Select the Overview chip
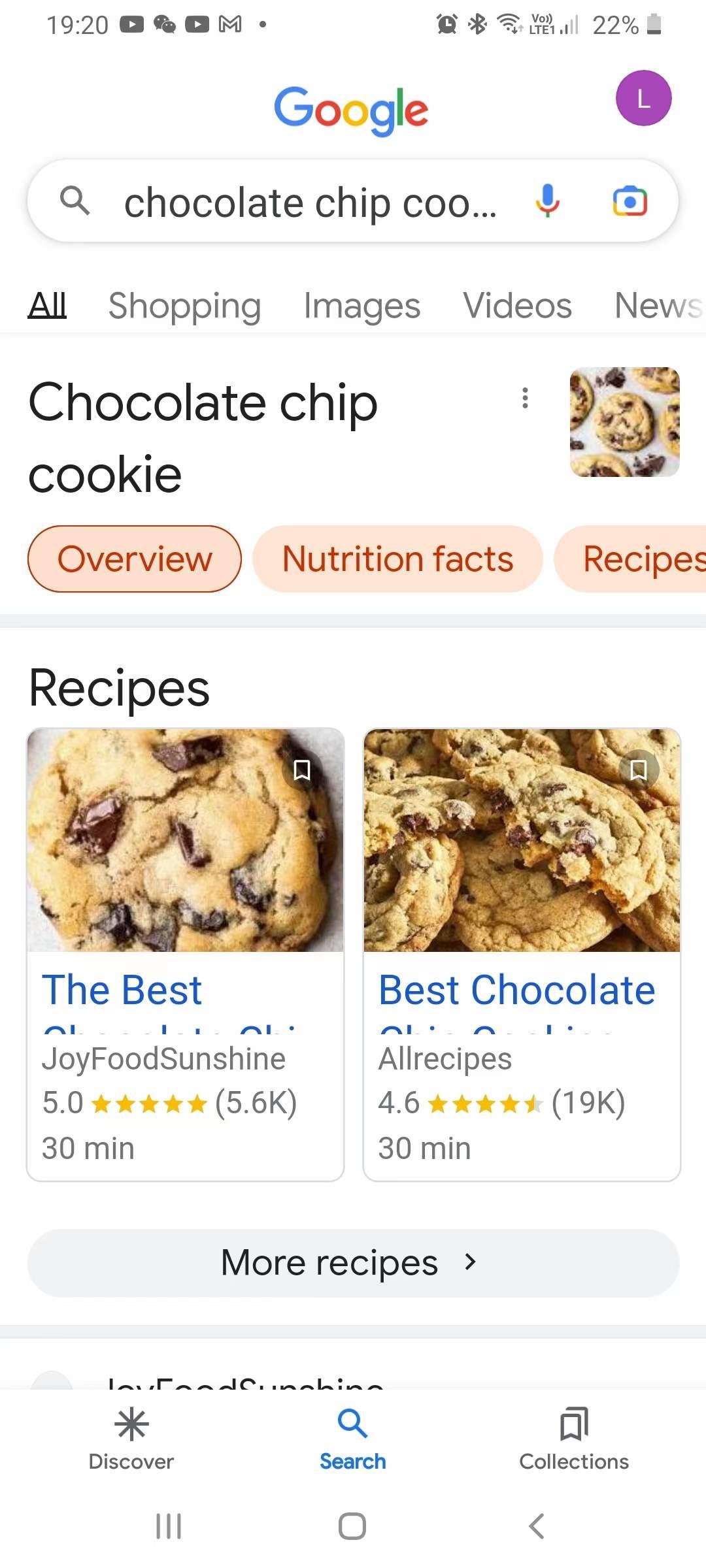Viewport: 706px width, 1568px height. [x=135, y=559]
